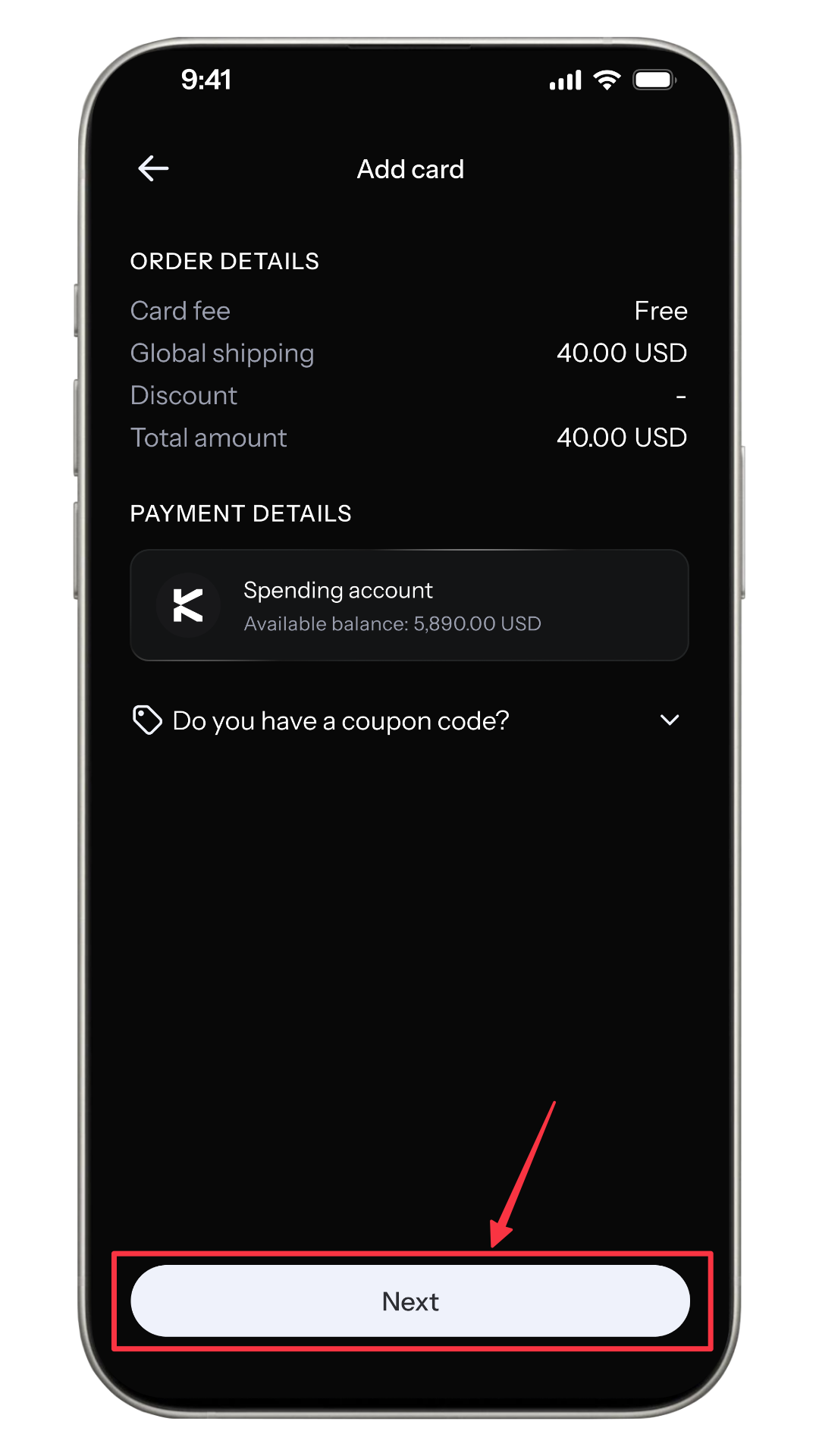This screenshot has height=1456, width=819.
Task: Go back using the arrow icon
Action: pyautogui.click(x=153, y=168)
